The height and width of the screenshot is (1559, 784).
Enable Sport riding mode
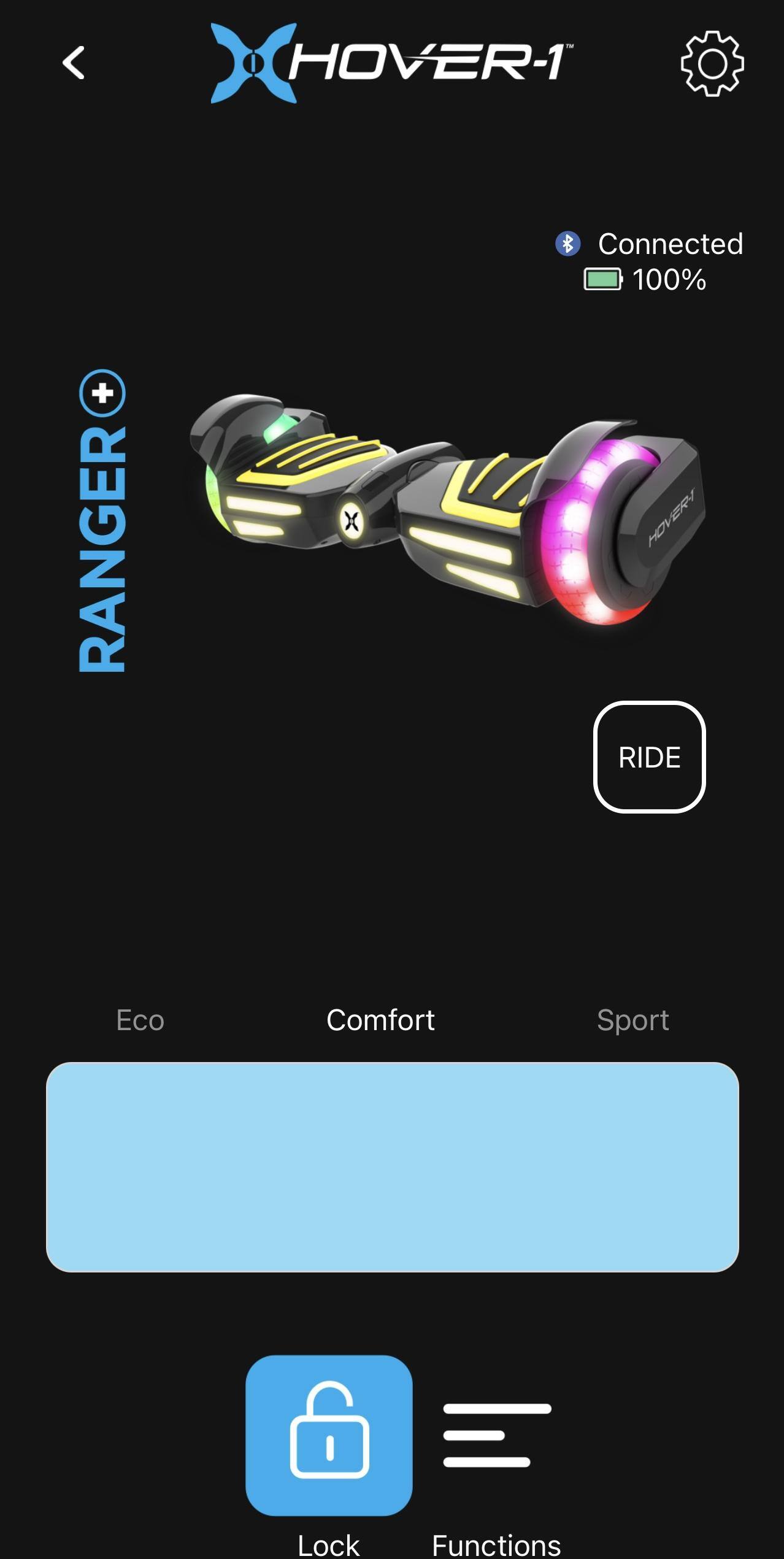pos(633,1020)
